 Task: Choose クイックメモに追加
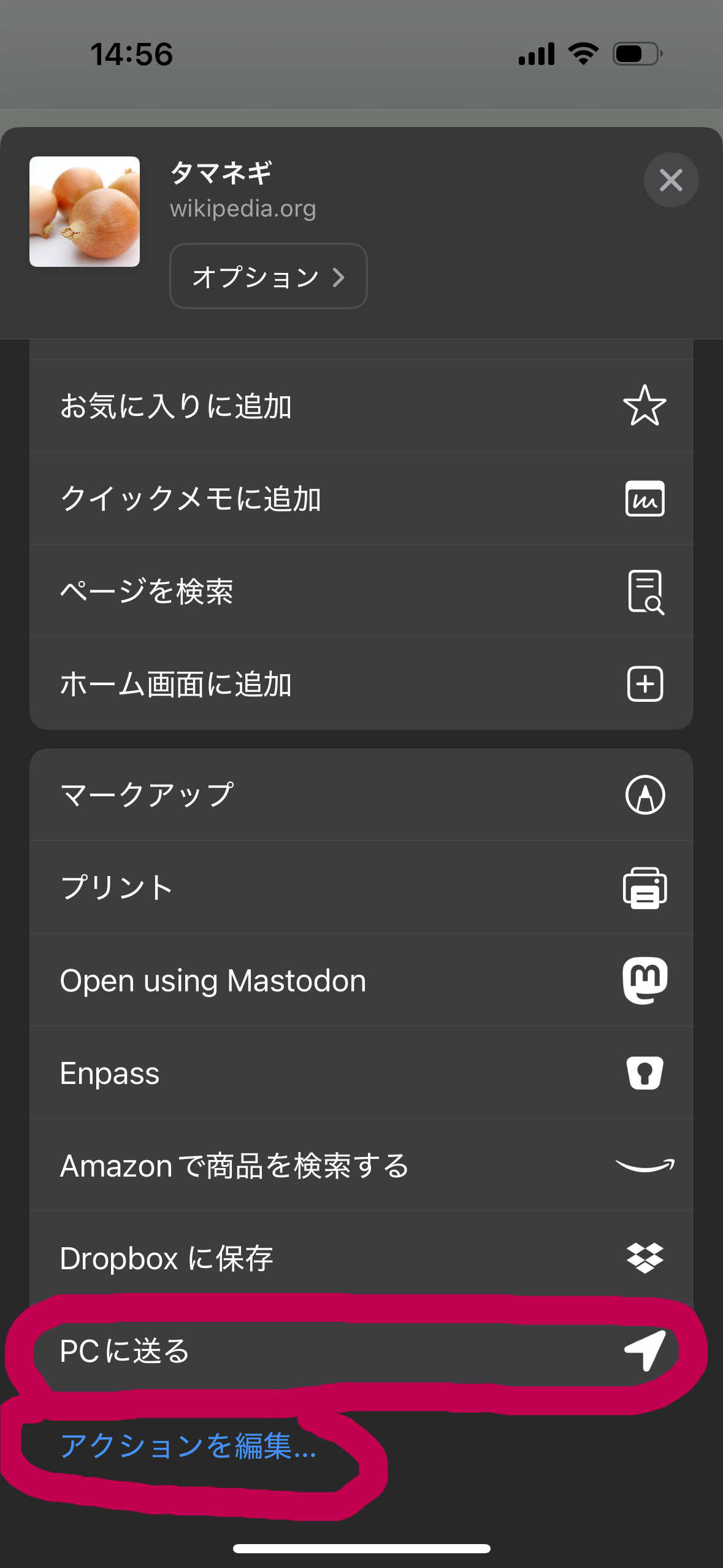(x=361, y=498)
